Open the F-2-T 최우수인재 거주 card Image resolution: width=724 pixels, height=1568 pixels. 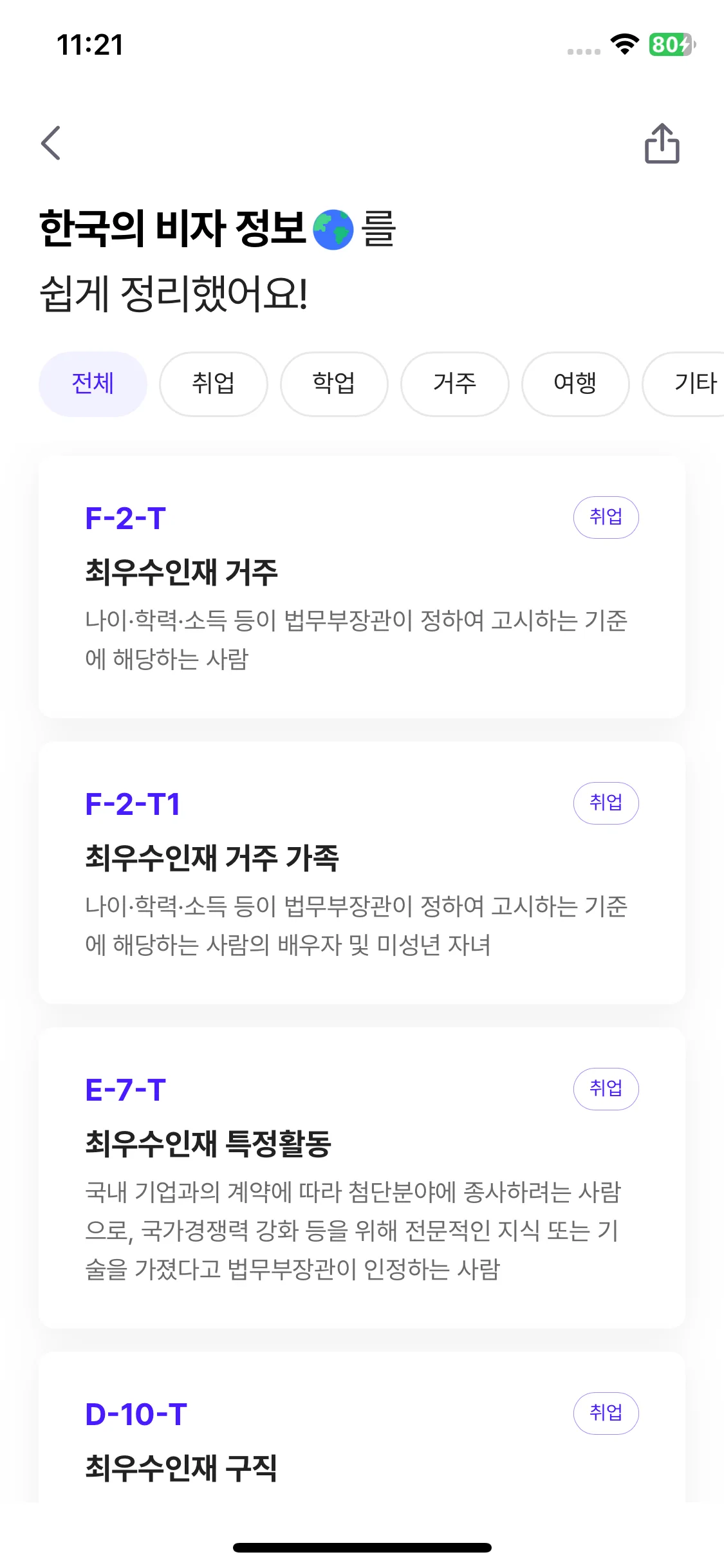[362, 586]
